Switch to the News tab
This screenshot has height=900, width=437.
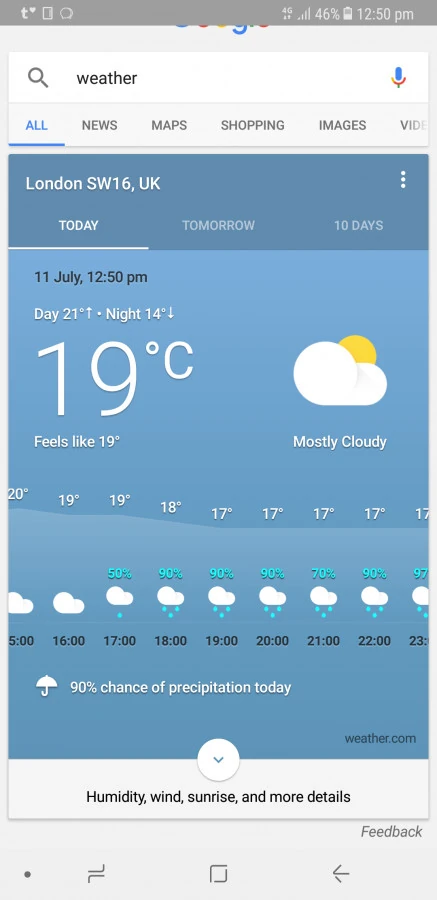pos(99,125)
